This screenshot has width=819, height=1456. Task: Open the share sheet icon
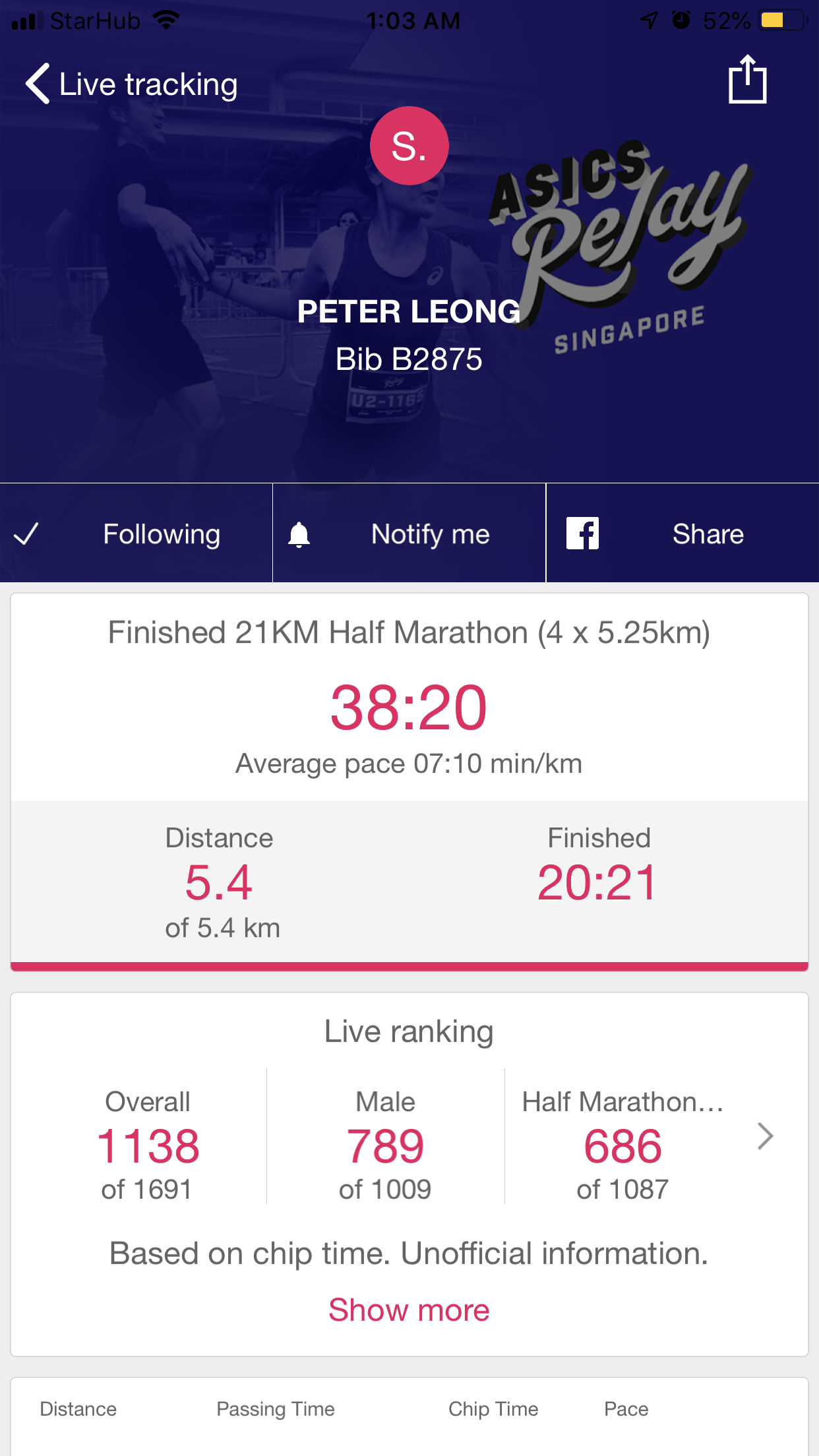[x=747, y=80]
